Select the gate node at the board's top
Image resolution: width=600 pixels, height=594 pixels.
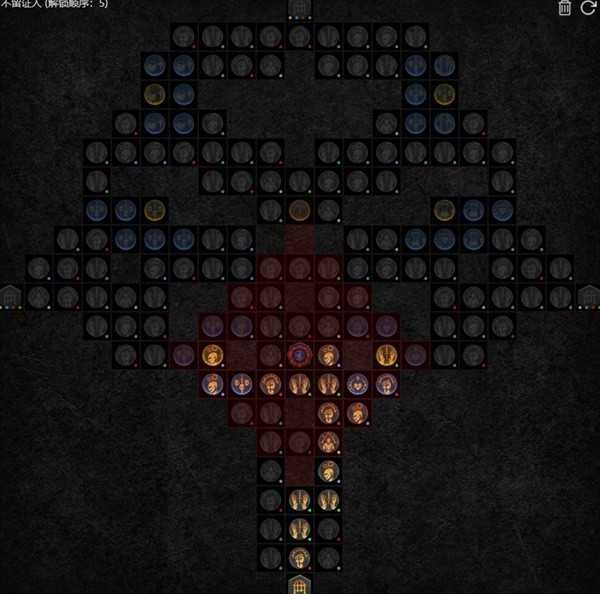(x=299, y=9)
